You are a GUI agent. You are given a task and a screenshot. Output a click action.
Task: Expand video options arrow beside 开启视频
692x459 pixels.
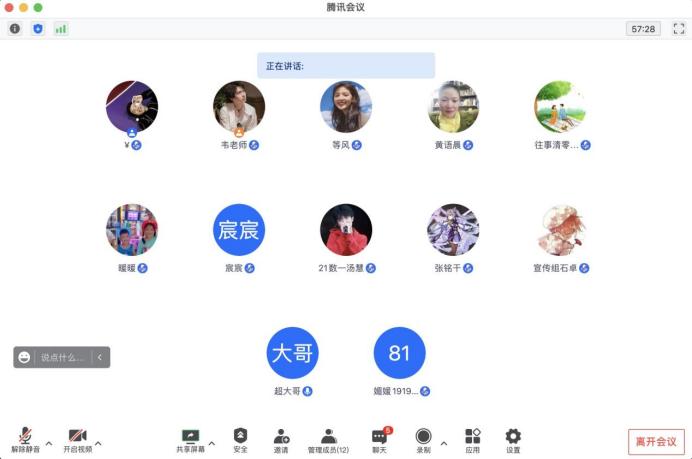pyautogui.click(x=99, y=440)
